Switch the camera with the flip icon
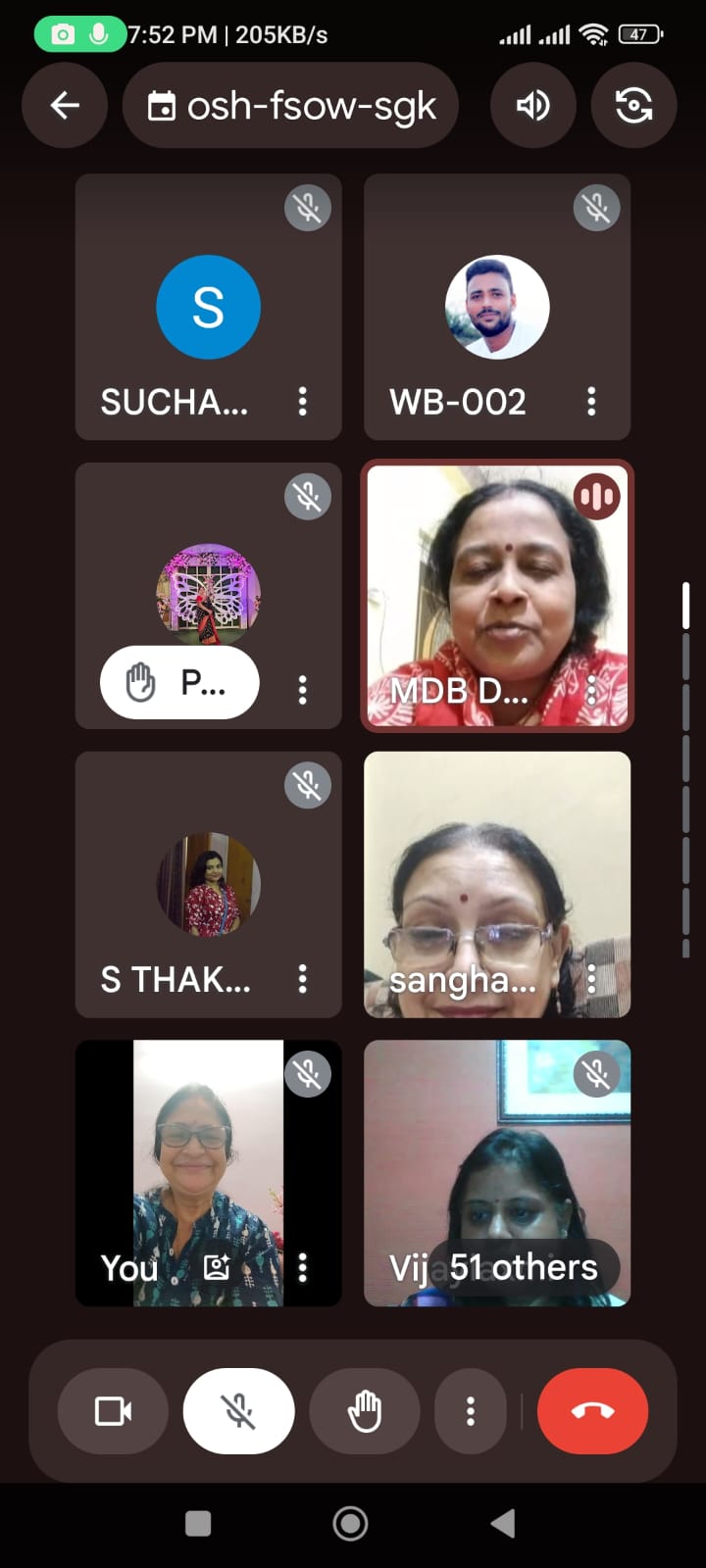706x1568 pixels. point(633,105)
